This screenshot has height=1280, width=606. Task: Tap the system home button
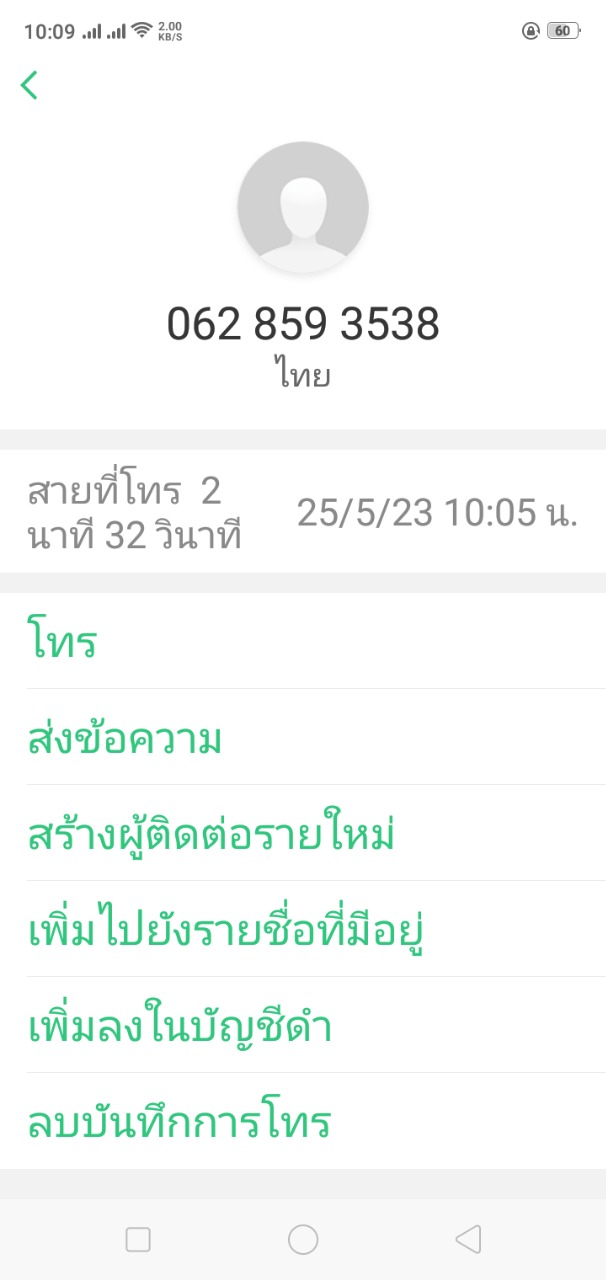pyautogui.click(x=303, y=1240)
